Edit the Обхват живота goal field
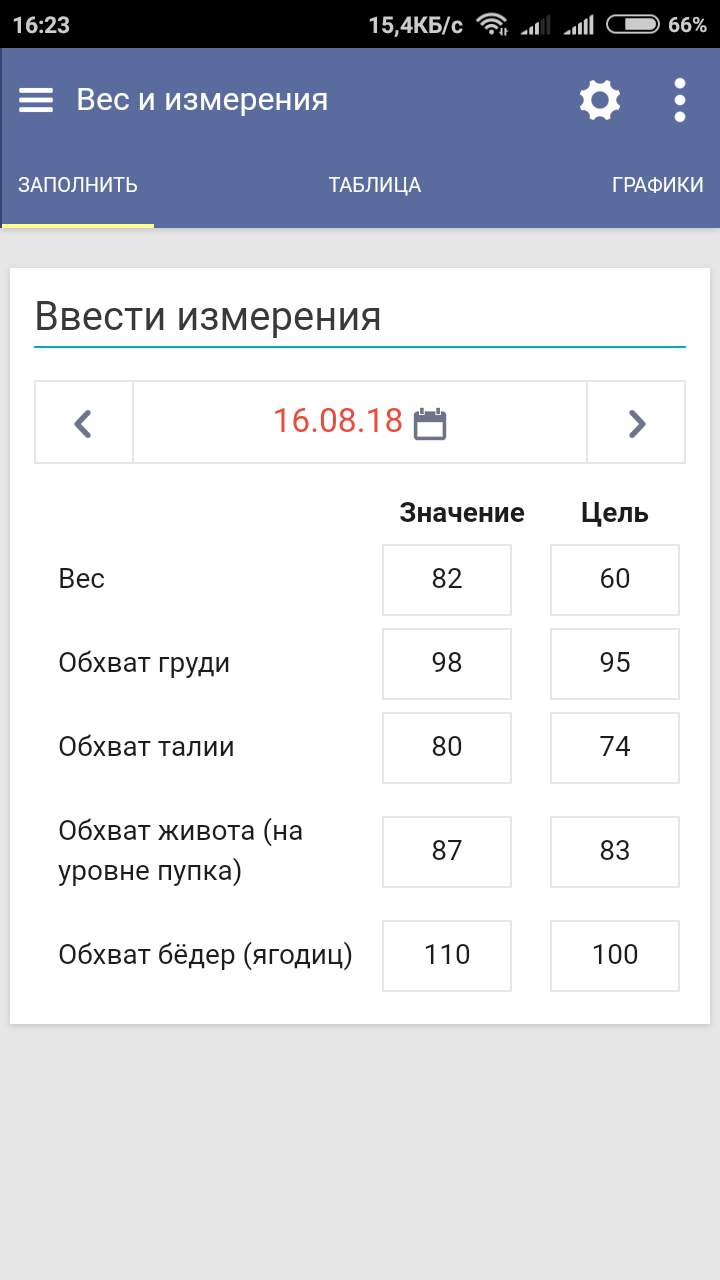Image resolution: width=720 pixels, height=1280 pixels. tap(615, 852)
